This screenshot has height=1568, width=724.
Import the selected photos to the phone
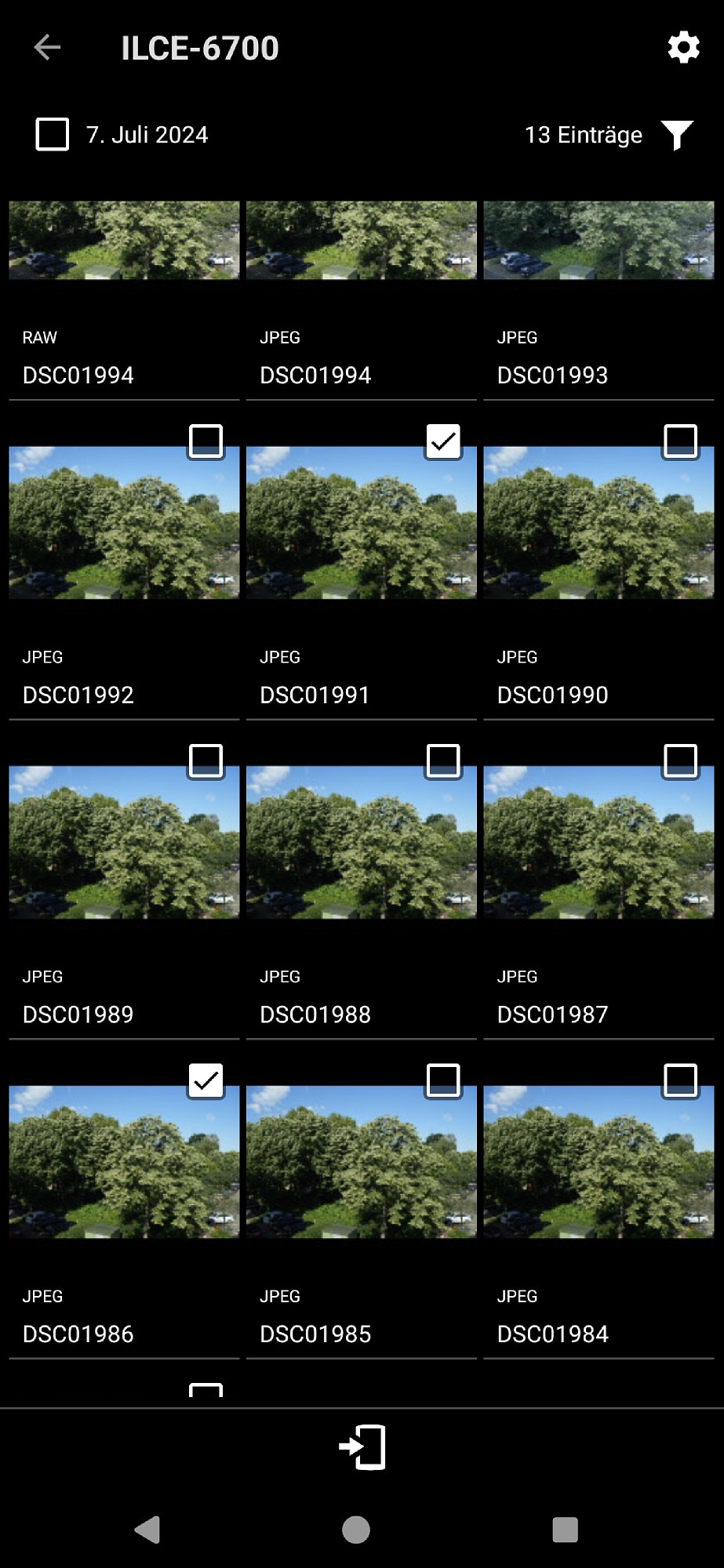tap(362, 1447)
